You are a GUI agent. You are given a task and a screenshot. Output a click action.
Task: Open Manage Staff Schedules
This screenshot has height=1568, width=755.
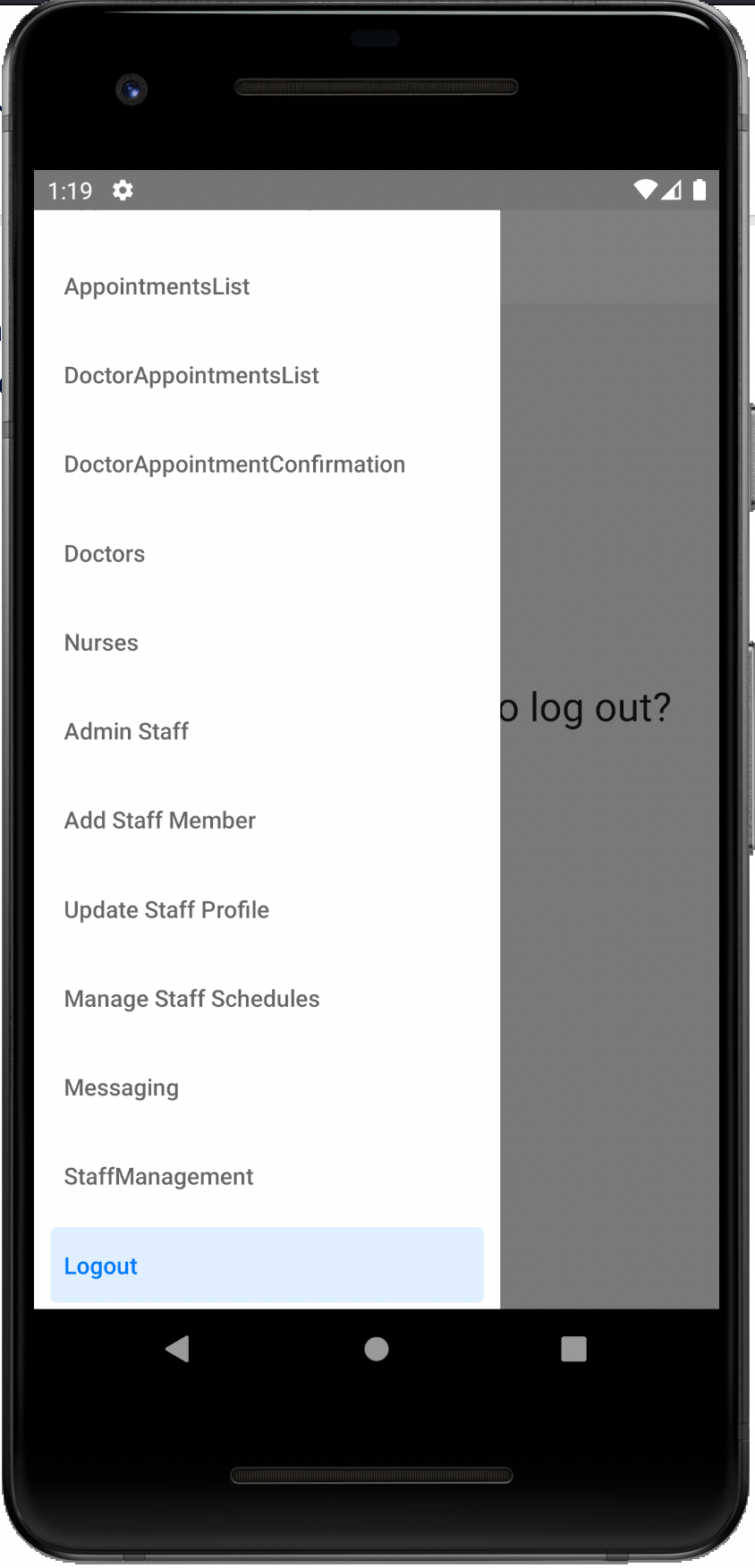click(191, 999)
